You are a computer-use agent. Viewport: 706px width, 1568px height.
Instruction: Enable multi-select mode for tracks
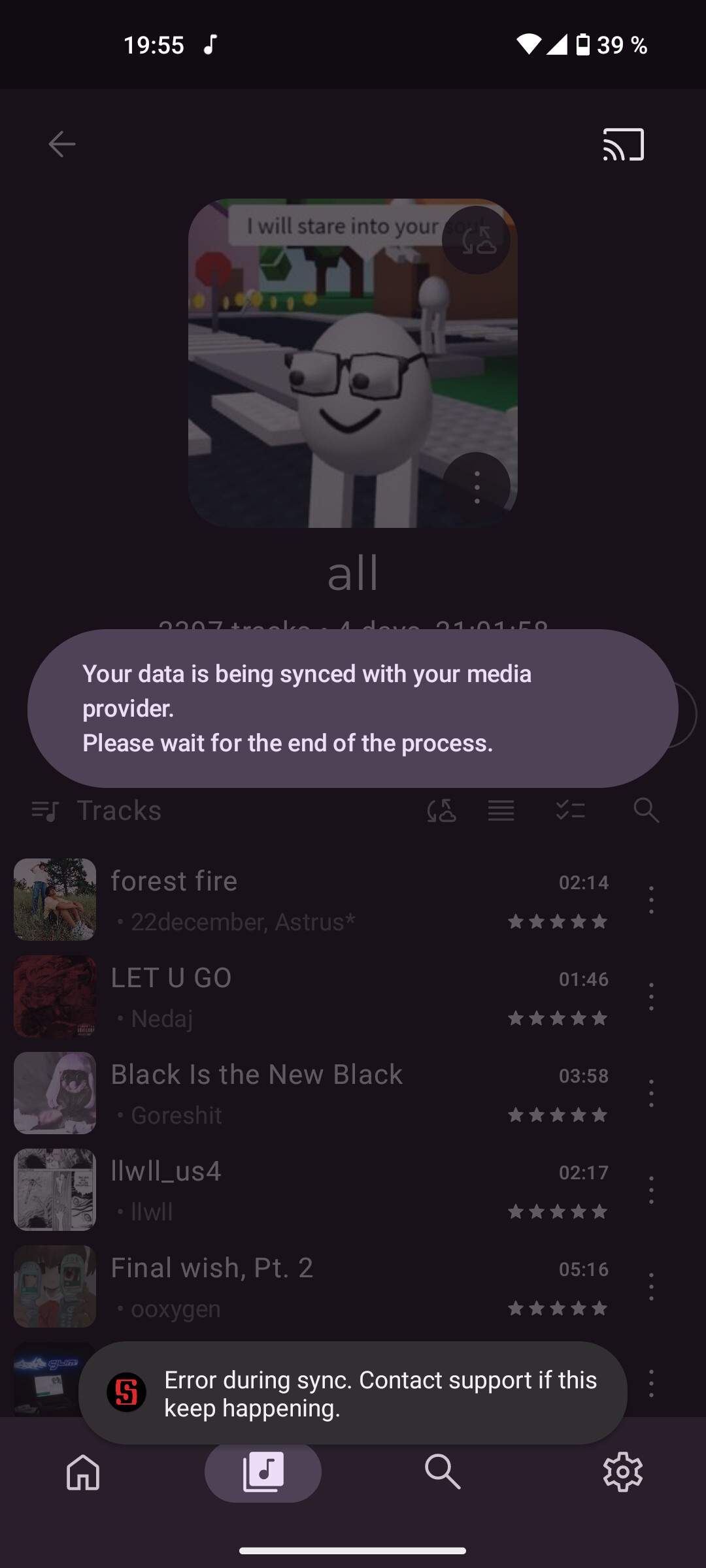point(570,811)
